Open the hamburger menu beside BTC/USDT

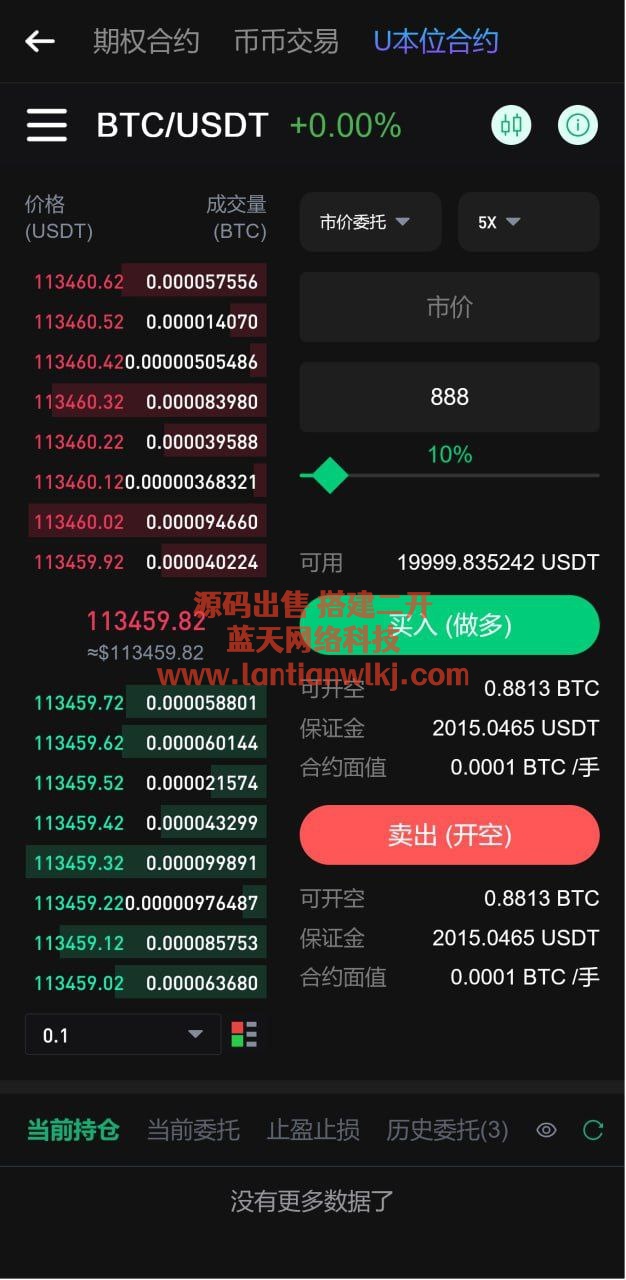[47, 125]
